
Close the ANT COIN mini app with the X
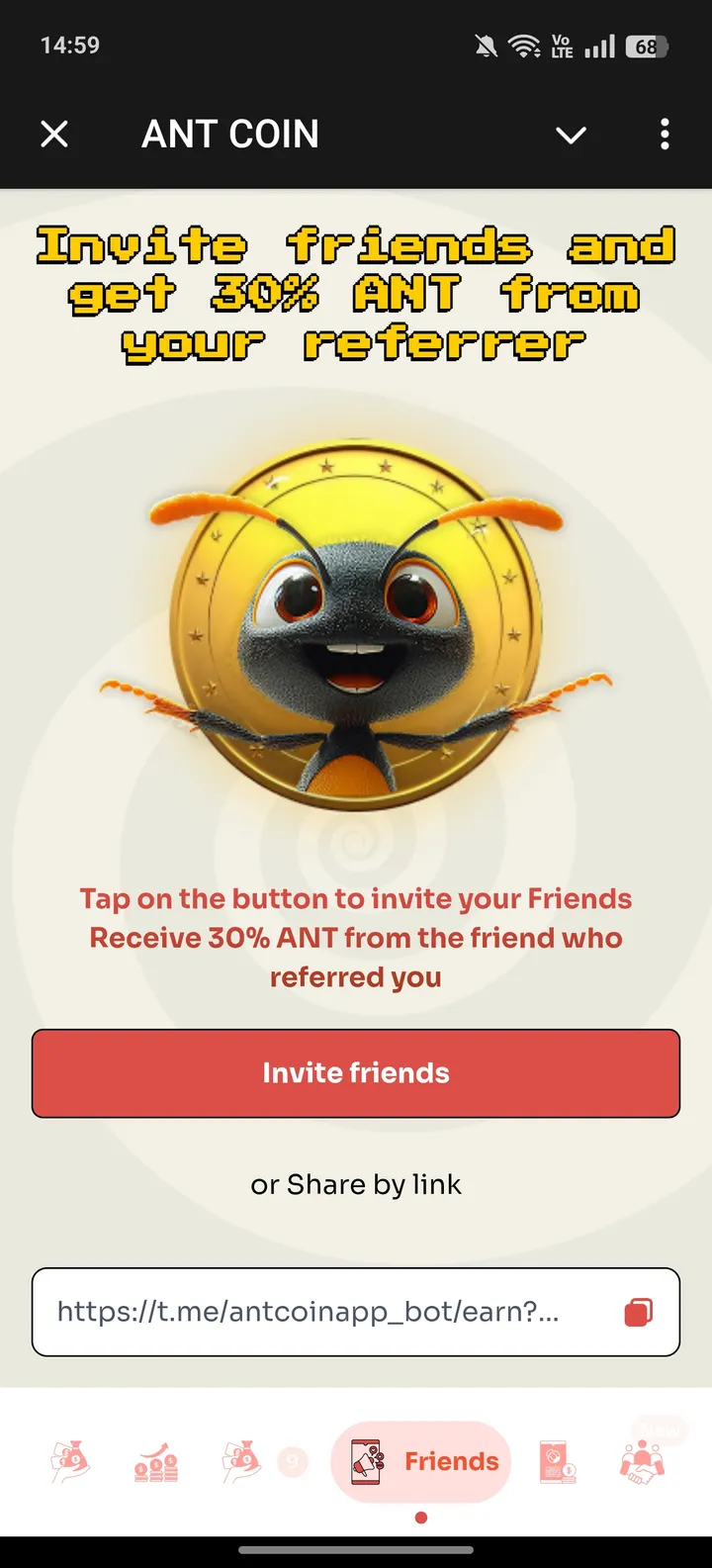(x=54, y=134)
